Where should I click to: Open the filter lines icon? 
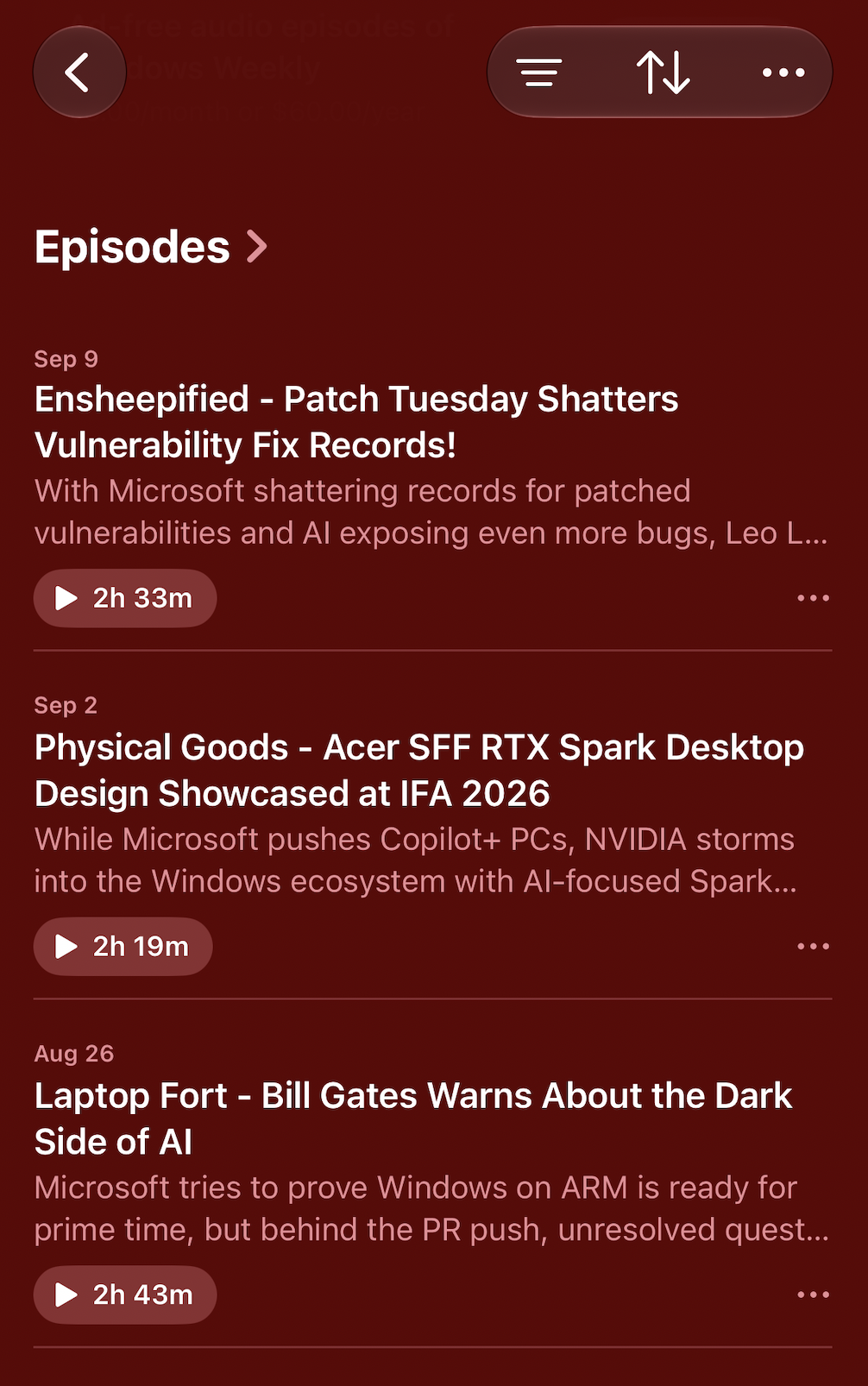coord(539,72)
